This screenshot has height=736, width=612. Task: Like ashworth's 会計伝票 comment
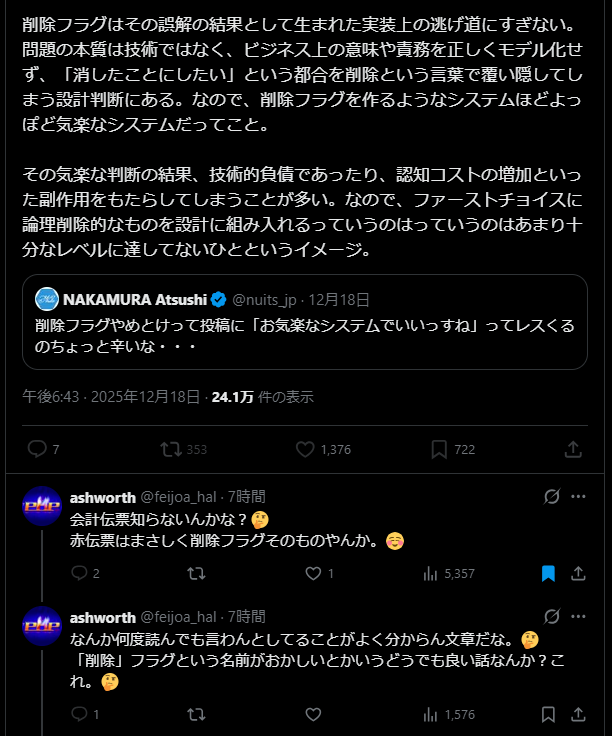[x=312, y=574]
